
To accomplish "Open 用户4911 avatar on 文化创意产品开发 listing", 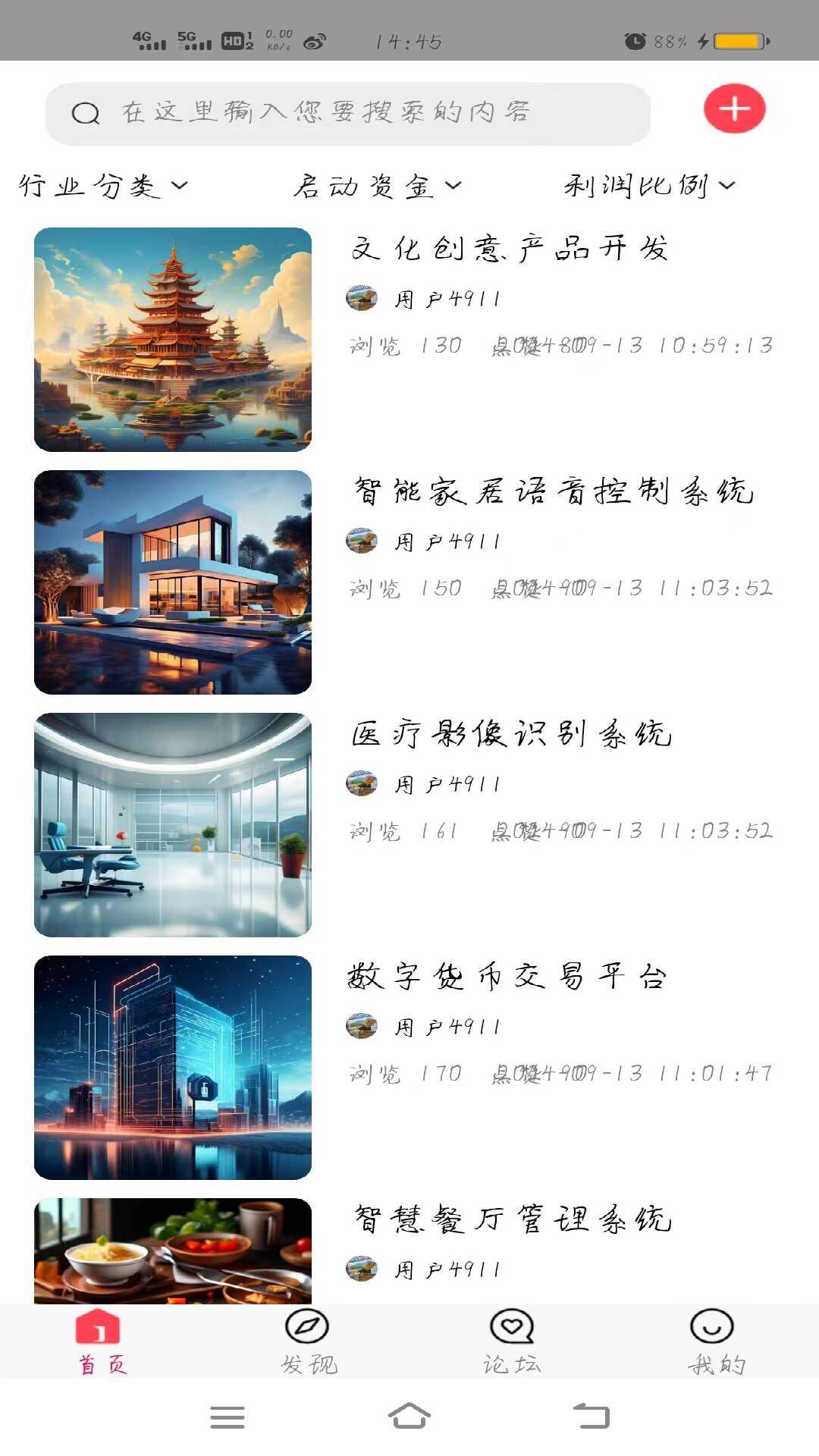I will (x=362, y=298).
